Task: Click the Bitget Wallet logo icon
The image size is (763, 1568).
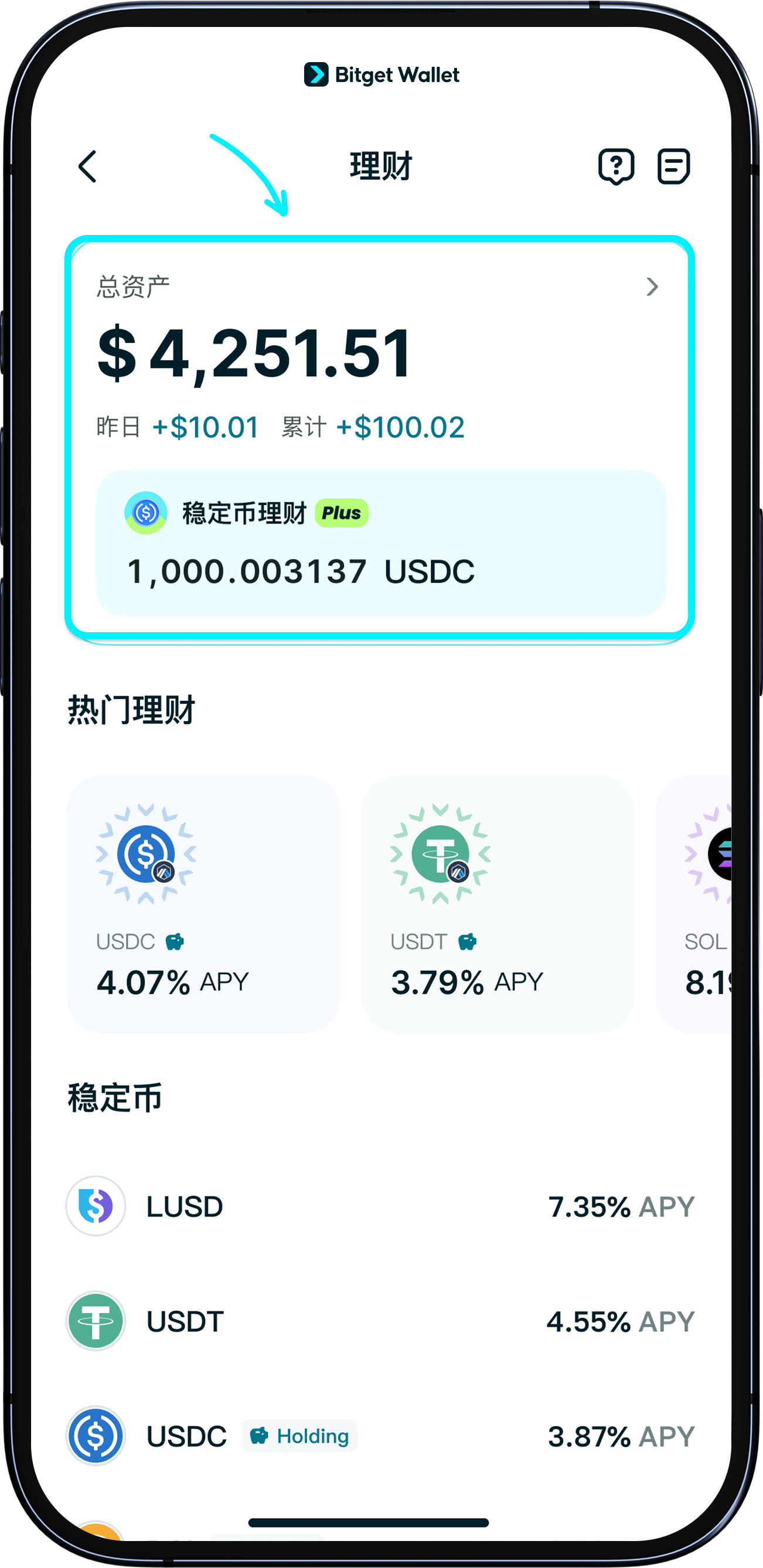Action: 316,75
